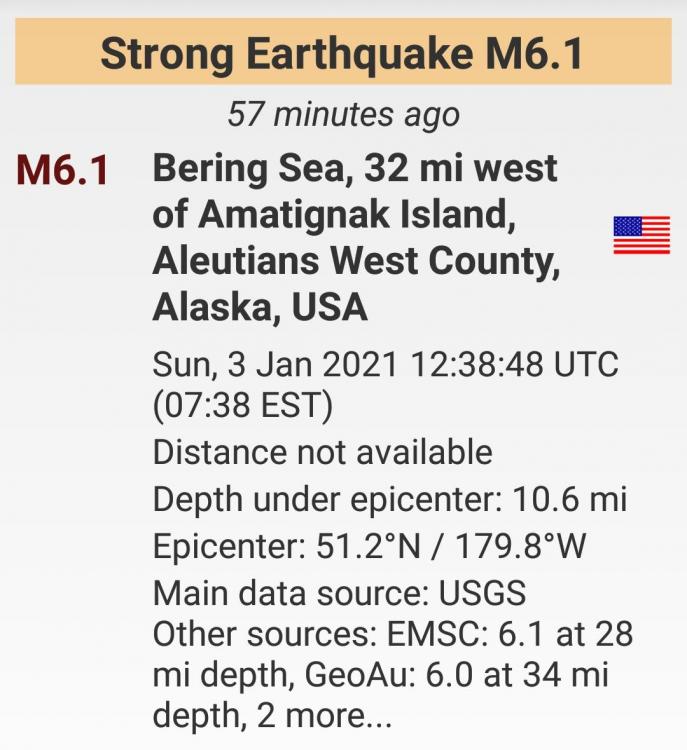Open the M6.1 Bering Sea earthquake entry

coord(355,238)
